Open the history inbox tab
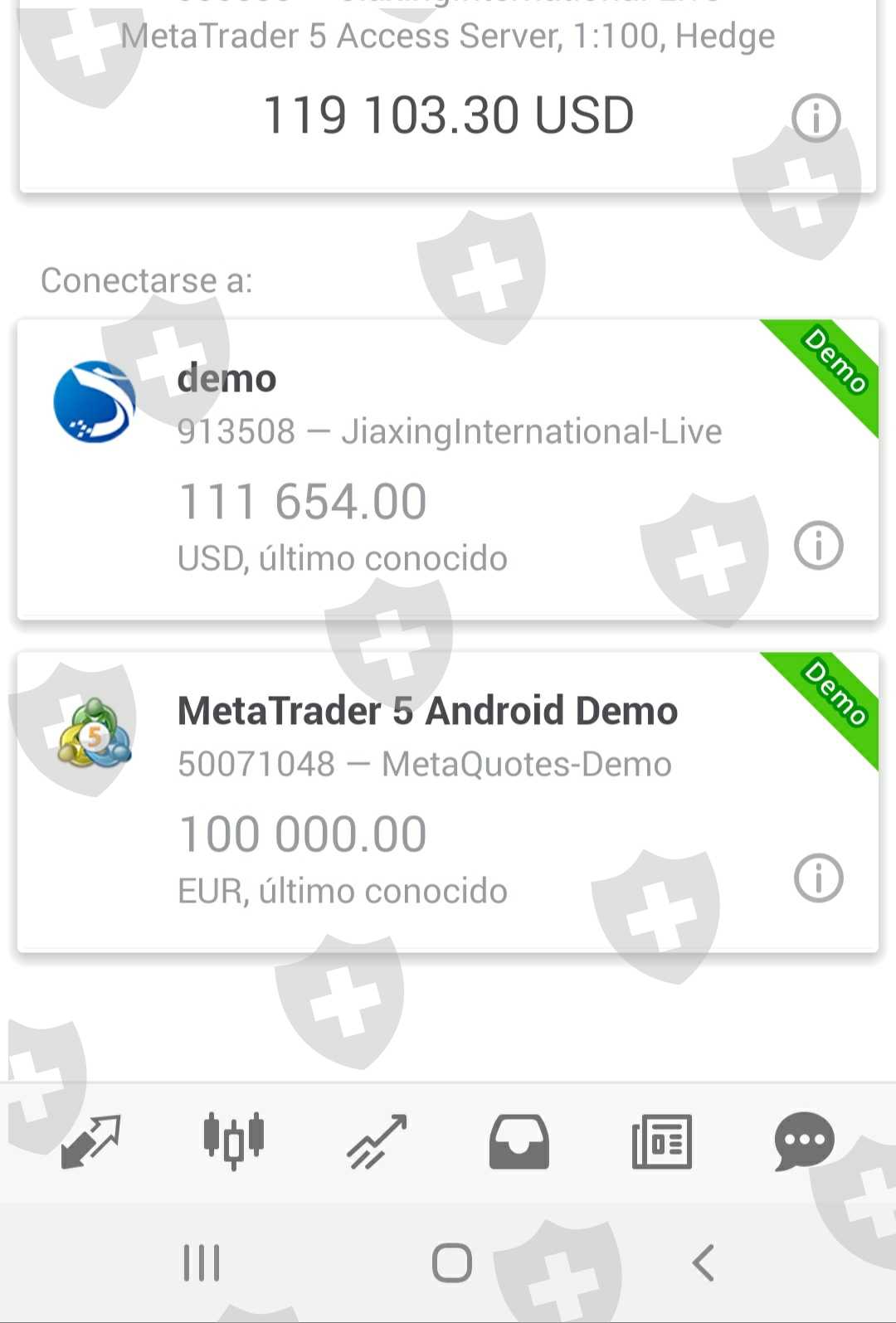The image size is (896, 1323). pos(519,1141)
